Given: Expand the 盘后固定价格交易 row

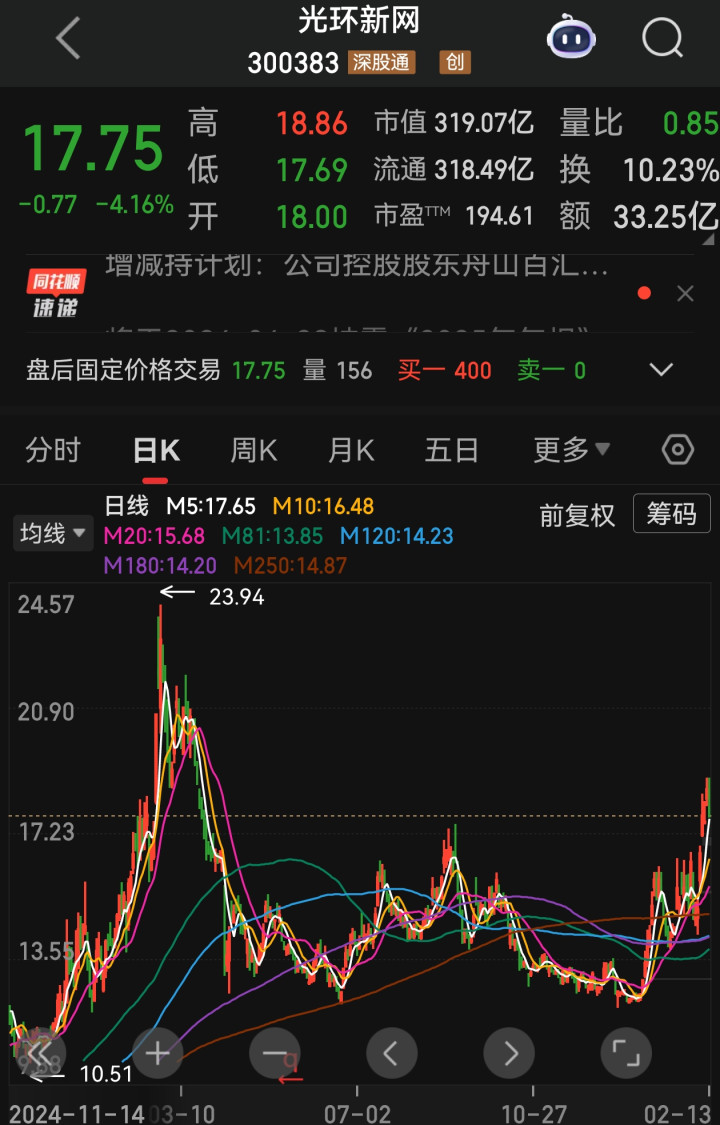Looking at the screenshot, I should [x=661, y=370].
